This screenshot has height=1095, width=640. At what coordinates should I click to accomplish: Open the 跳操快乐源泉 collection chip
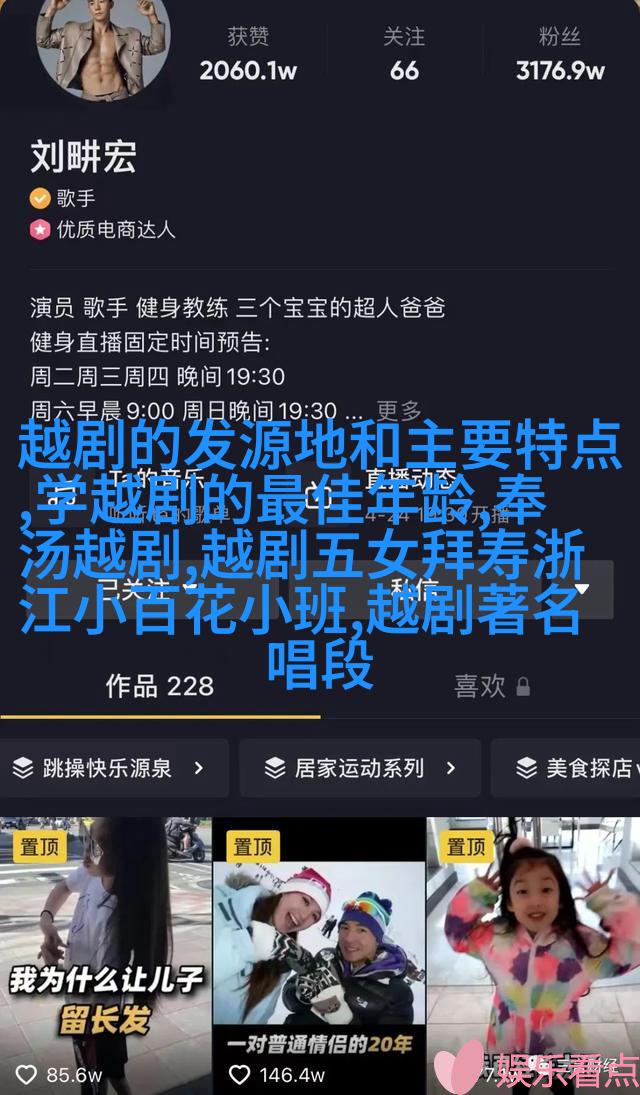coord(110,768)
